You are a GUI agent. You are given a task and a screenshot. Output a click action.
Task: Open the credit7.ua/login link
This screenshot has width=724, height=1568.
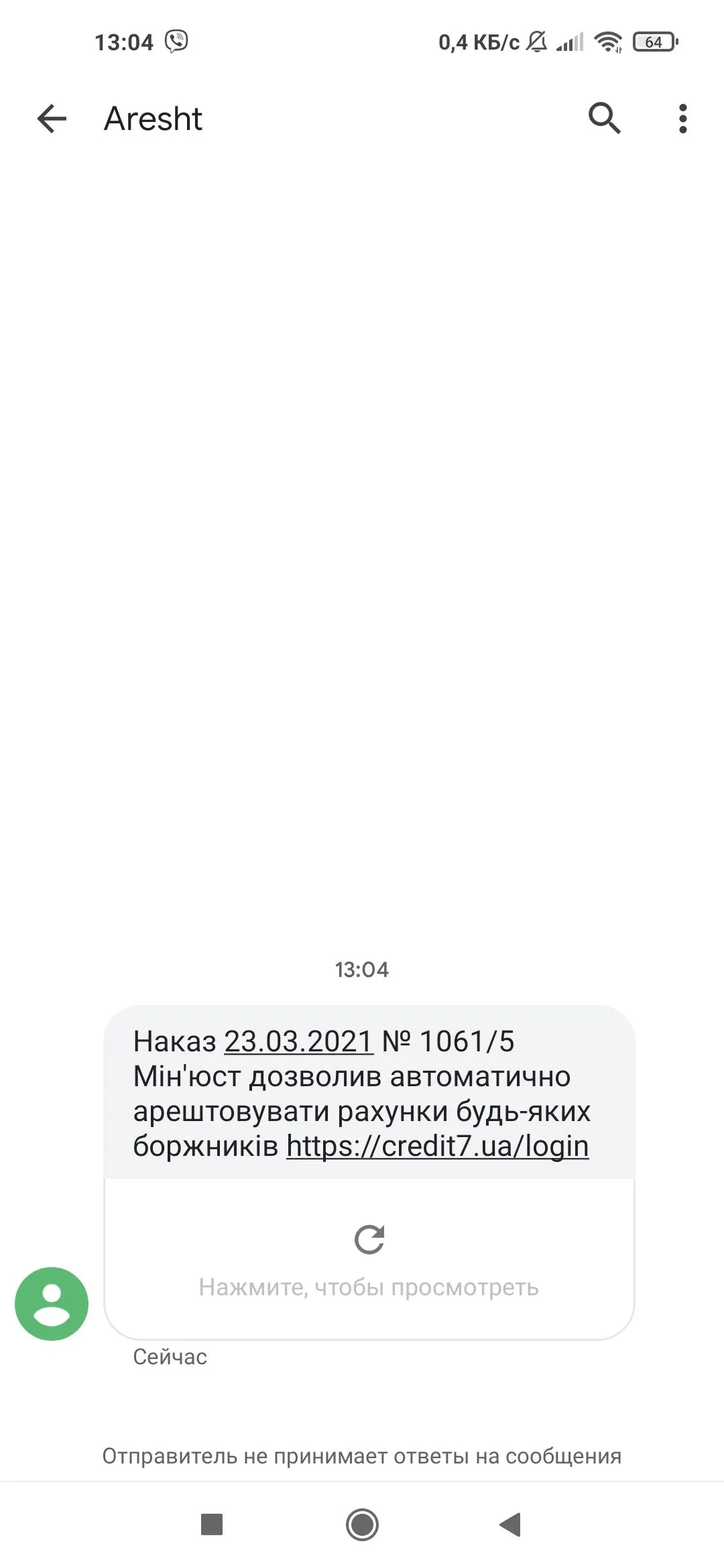437,1146
